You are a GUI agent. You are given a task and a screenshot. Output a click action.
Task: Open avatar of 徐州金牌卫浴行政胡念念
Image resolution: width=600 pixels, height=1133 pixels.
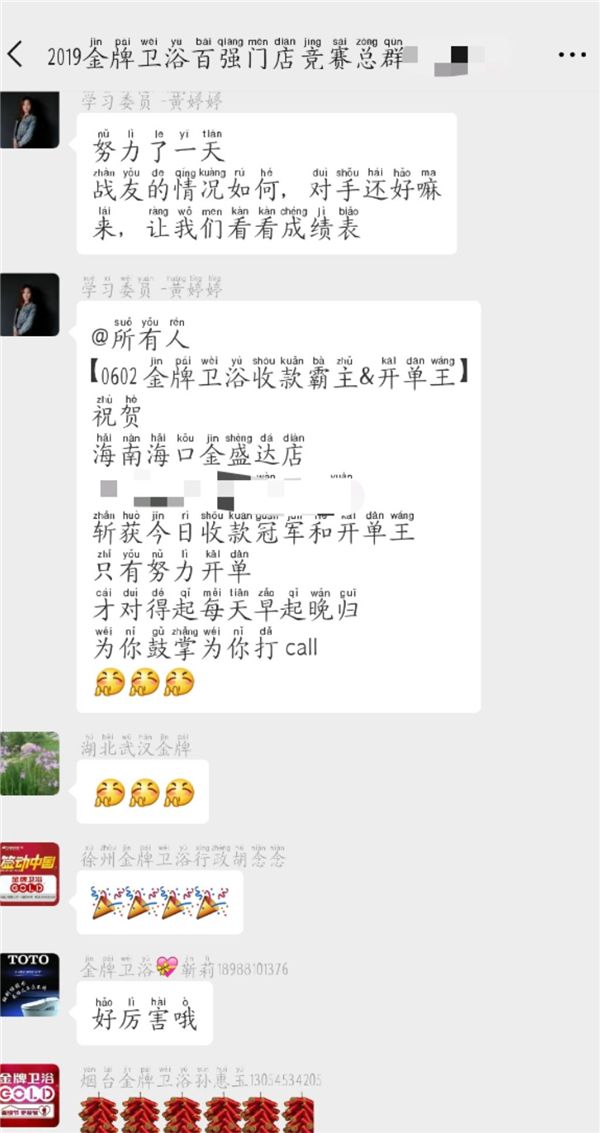(x=29, y=874)
